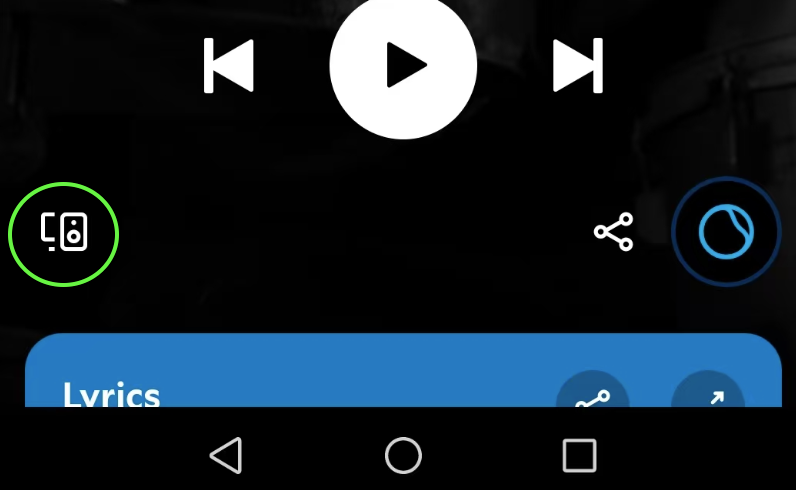Expand the Lyrics card to full screen
This screenshot has width=796, height=490.
pyautogui.click(x=708, y=393)
